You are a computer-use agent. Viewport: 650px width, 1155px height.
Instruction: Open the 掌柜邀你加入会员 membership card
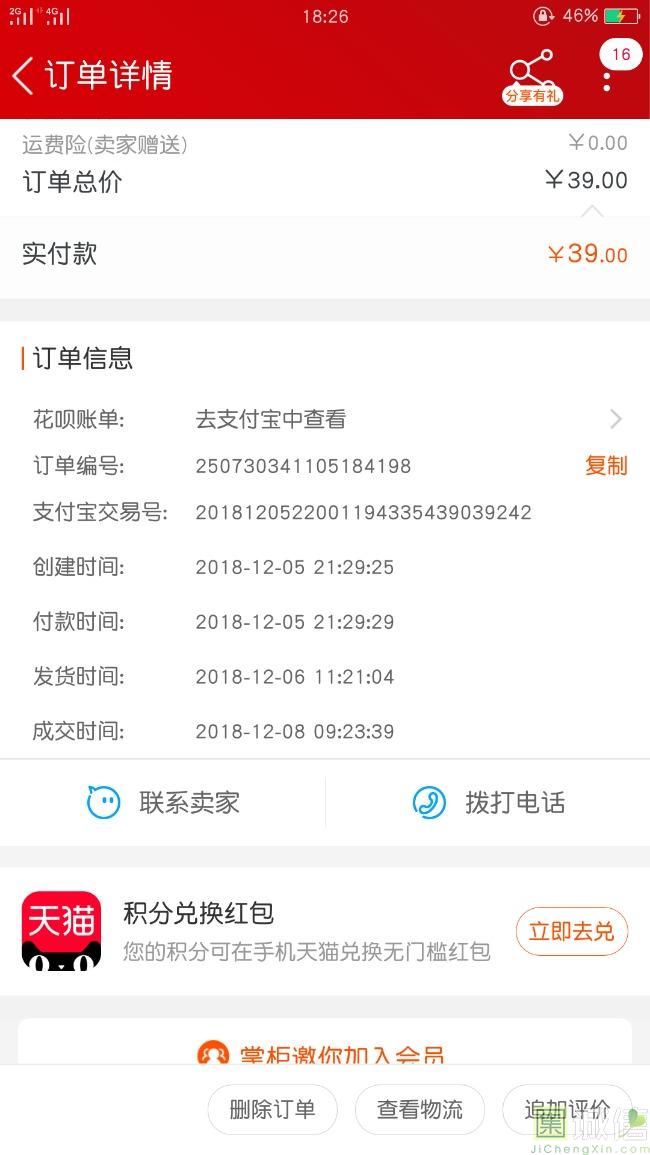pyautogui.click(x=325, y=1042)
